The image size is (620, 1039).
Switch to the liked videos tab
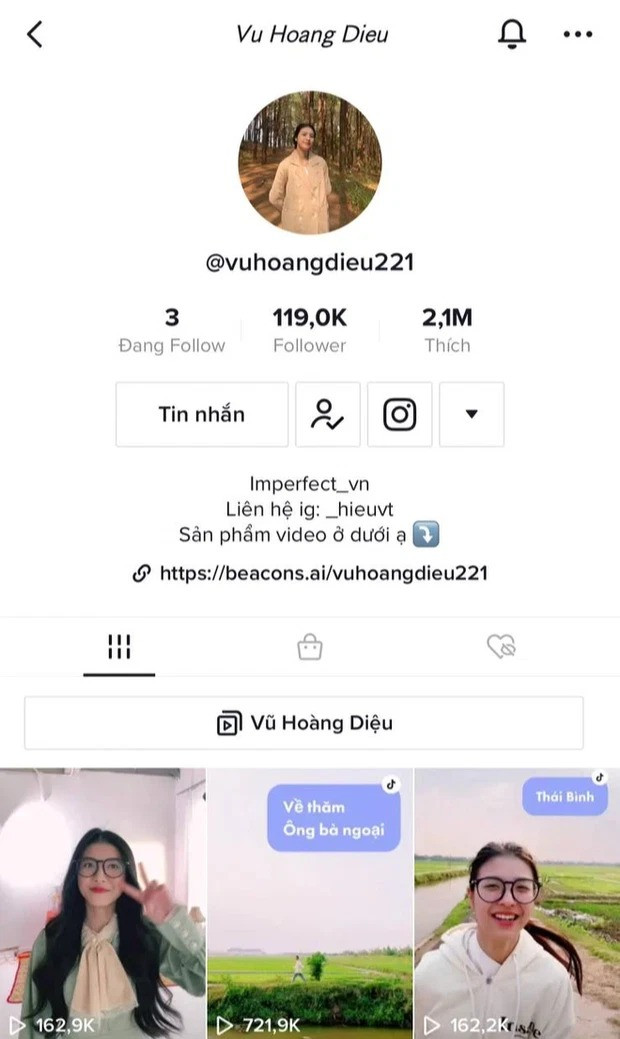pyautogui.click(x=500, y=647)
